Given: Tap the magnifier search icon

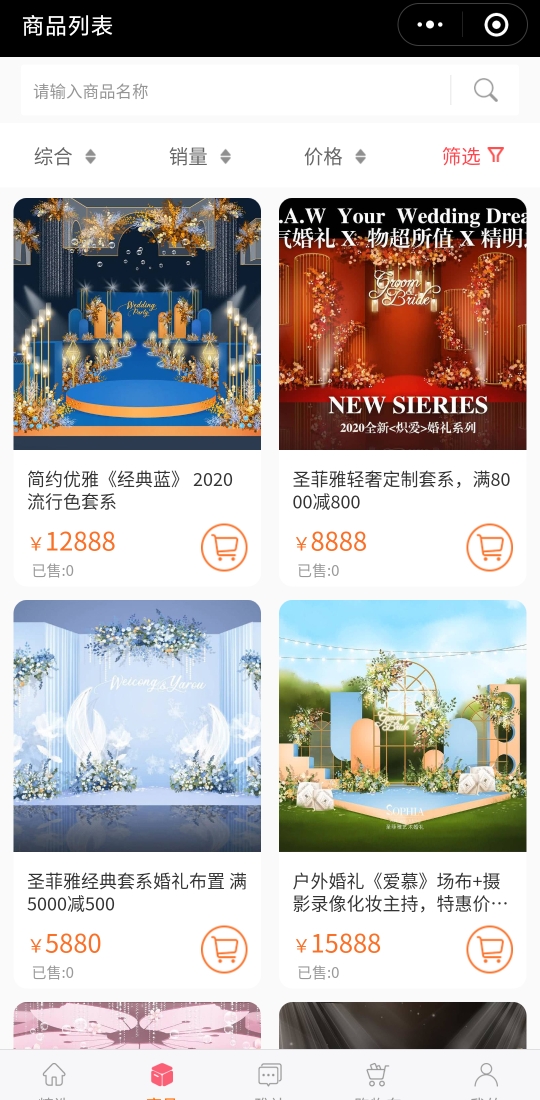Looking at the screenshot, I should (485, 90).
